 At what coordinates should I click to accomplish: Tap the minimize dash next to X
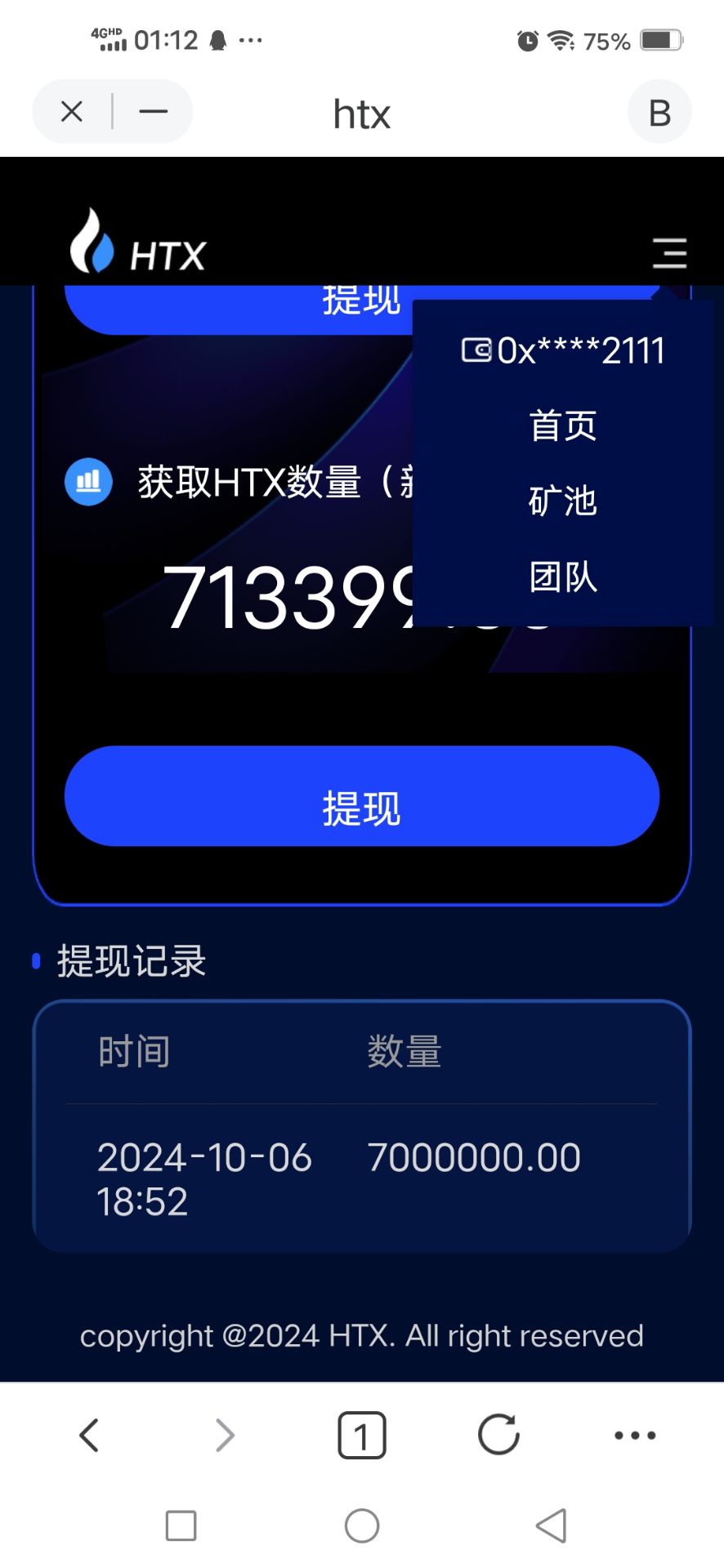point(152,111)
